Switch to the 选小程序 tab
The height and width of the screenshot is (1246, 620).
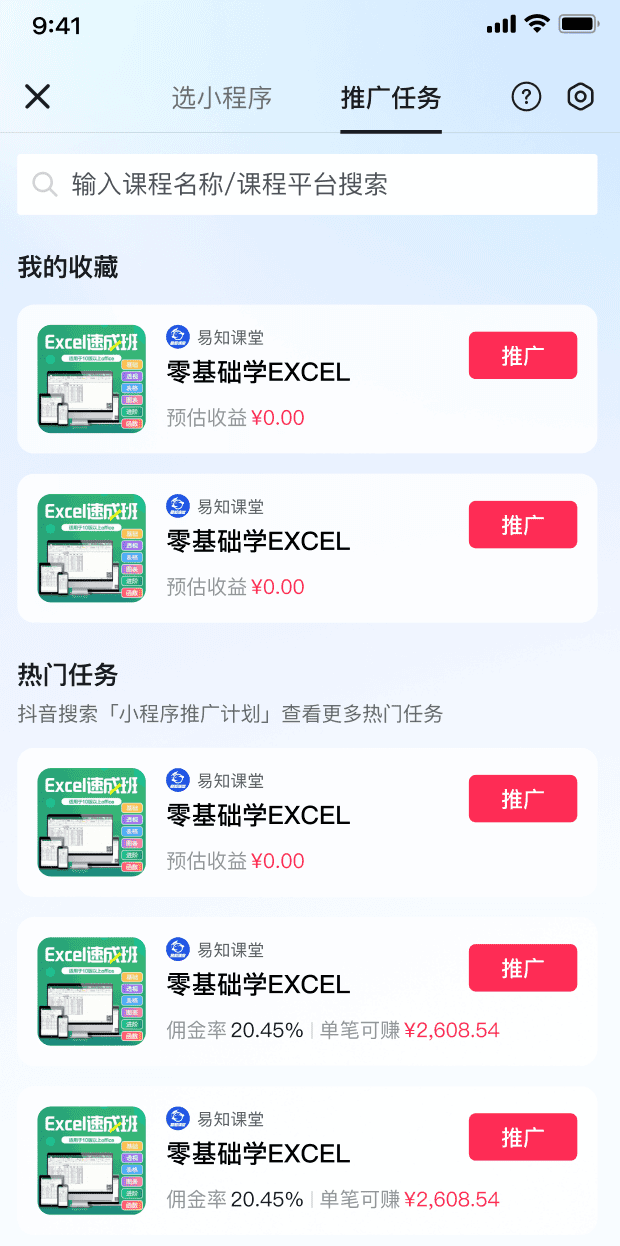[x=221, y=98]
